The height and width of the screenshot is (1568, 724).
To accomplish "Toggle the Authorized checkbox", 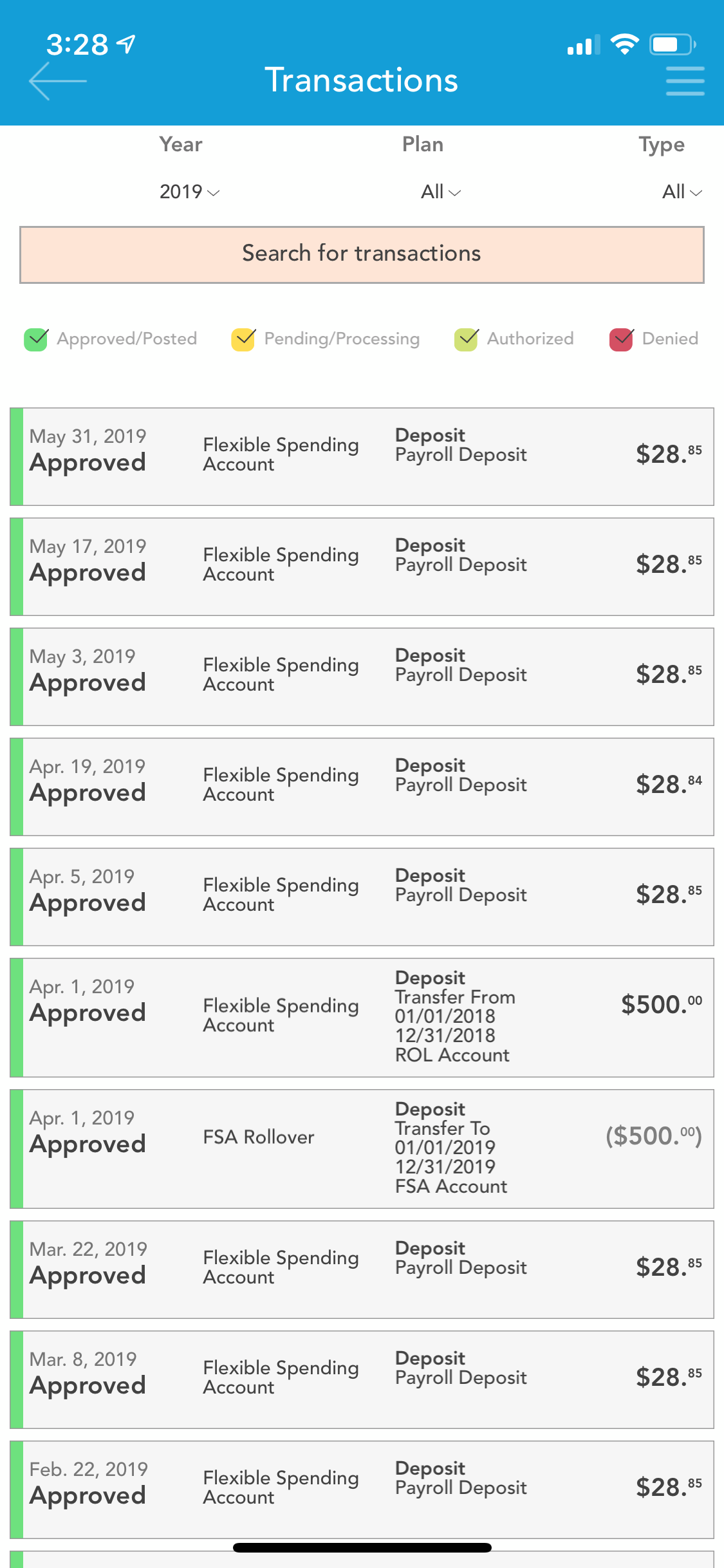I will 466,339.
